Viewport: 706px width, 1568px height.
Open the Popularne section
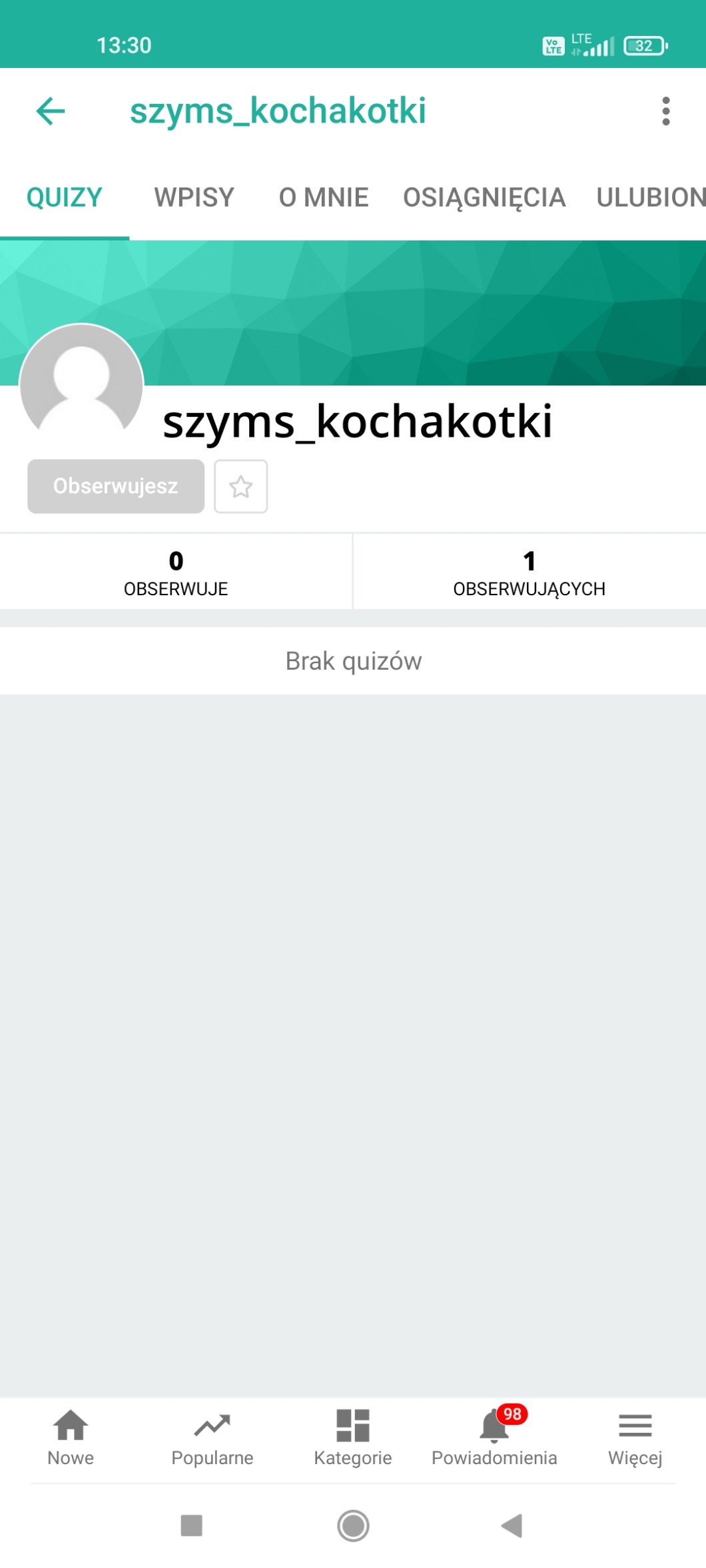pyautogui.click(x=212, y=1438)
